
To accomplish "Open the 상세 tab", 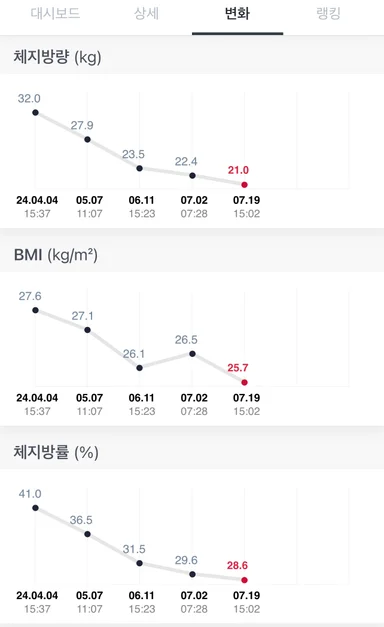I will (x=146, y=14).
